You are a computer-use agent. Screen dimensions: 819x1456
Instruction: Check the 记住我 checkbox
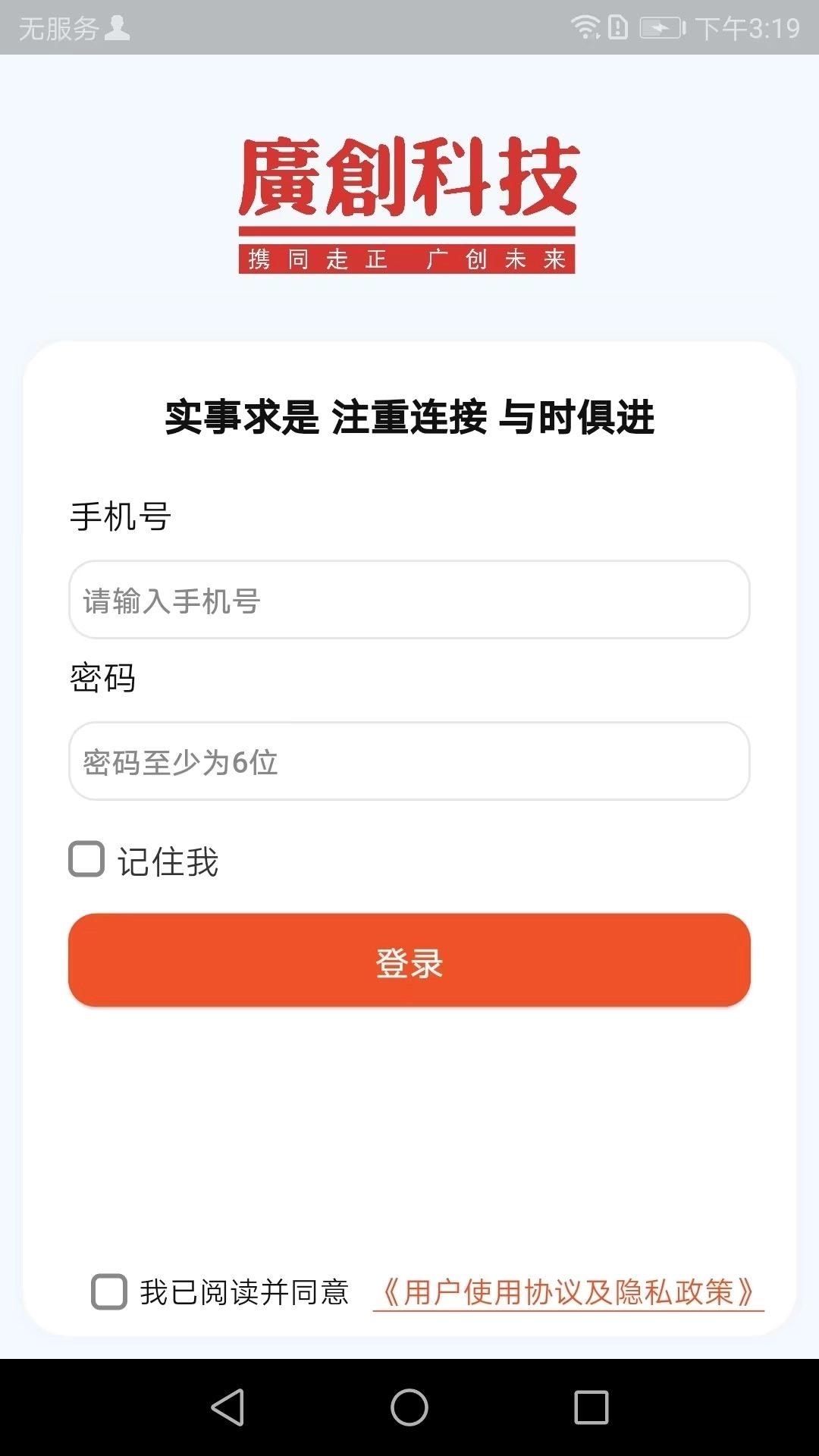(86, 859)
